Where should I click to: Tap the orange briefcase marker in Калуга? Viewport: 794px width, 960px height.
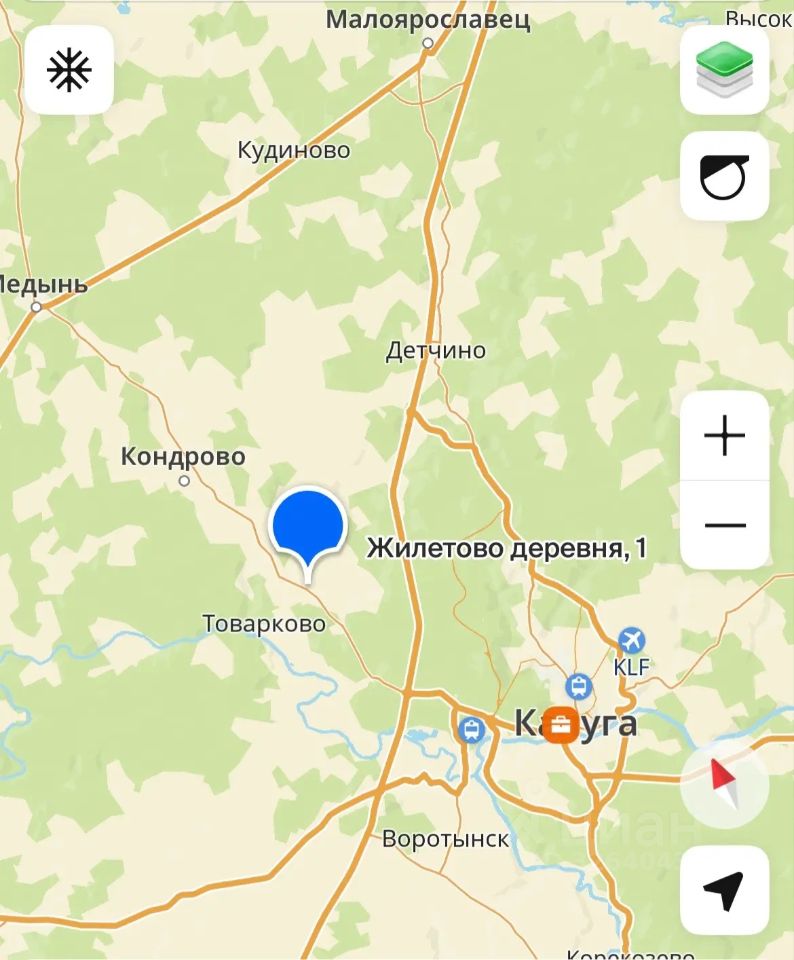pos(560,725)
